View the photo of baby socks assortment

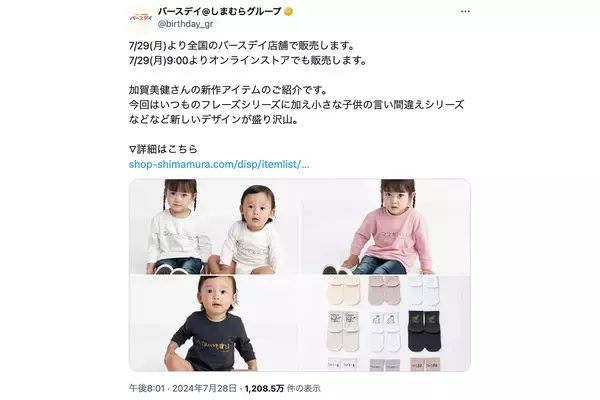[x=386, y=322]
